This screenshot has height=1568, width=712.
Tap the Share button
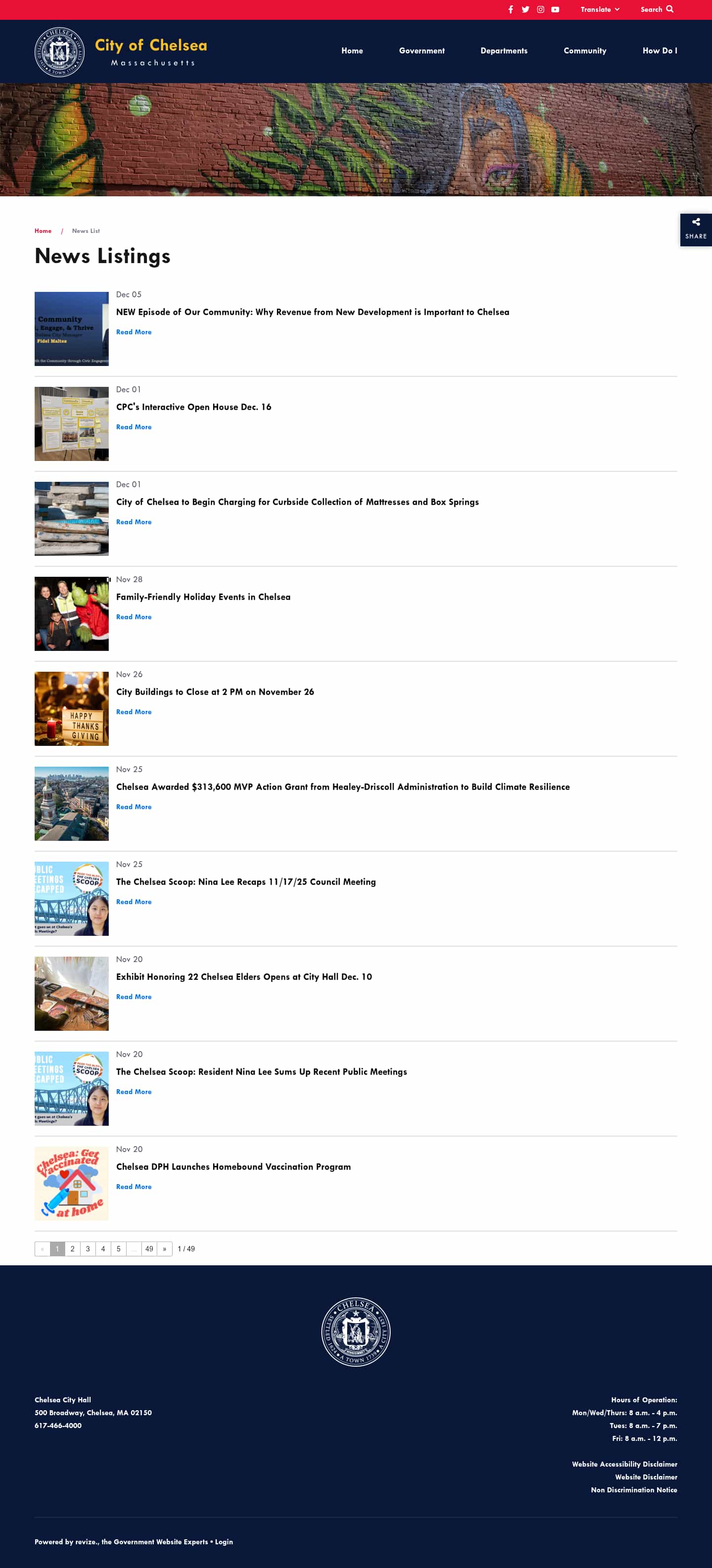click(x=696, y=230)
